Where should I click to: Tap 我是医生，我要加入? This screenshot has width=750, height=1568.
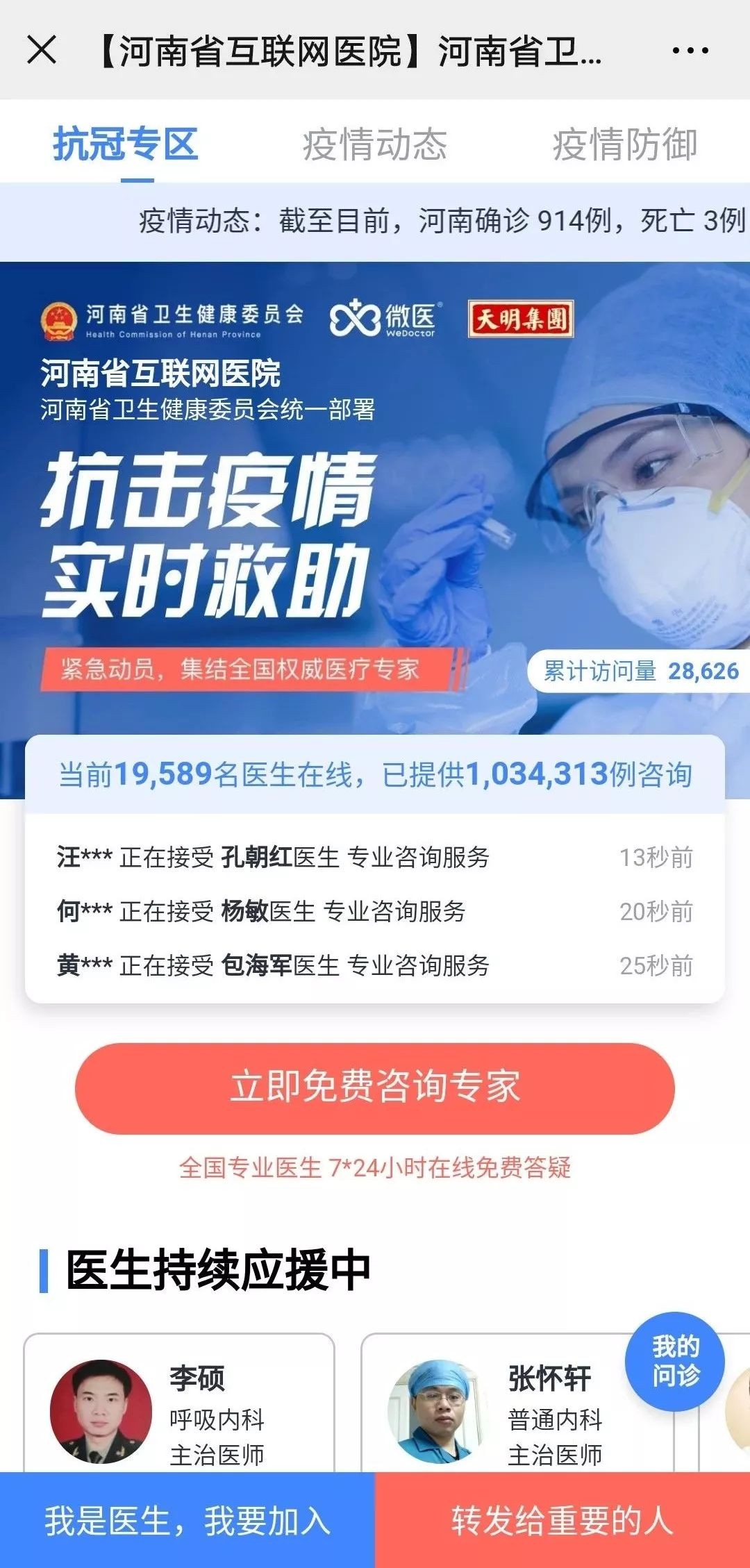pos(187,1521)
